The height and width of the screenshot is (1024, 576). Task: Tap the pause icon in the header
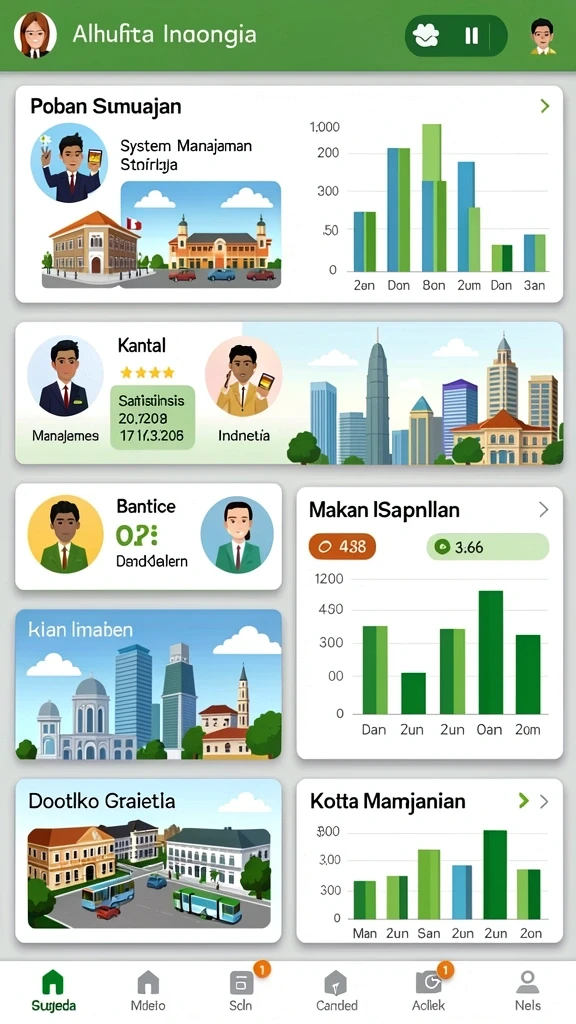pos(472,35)
